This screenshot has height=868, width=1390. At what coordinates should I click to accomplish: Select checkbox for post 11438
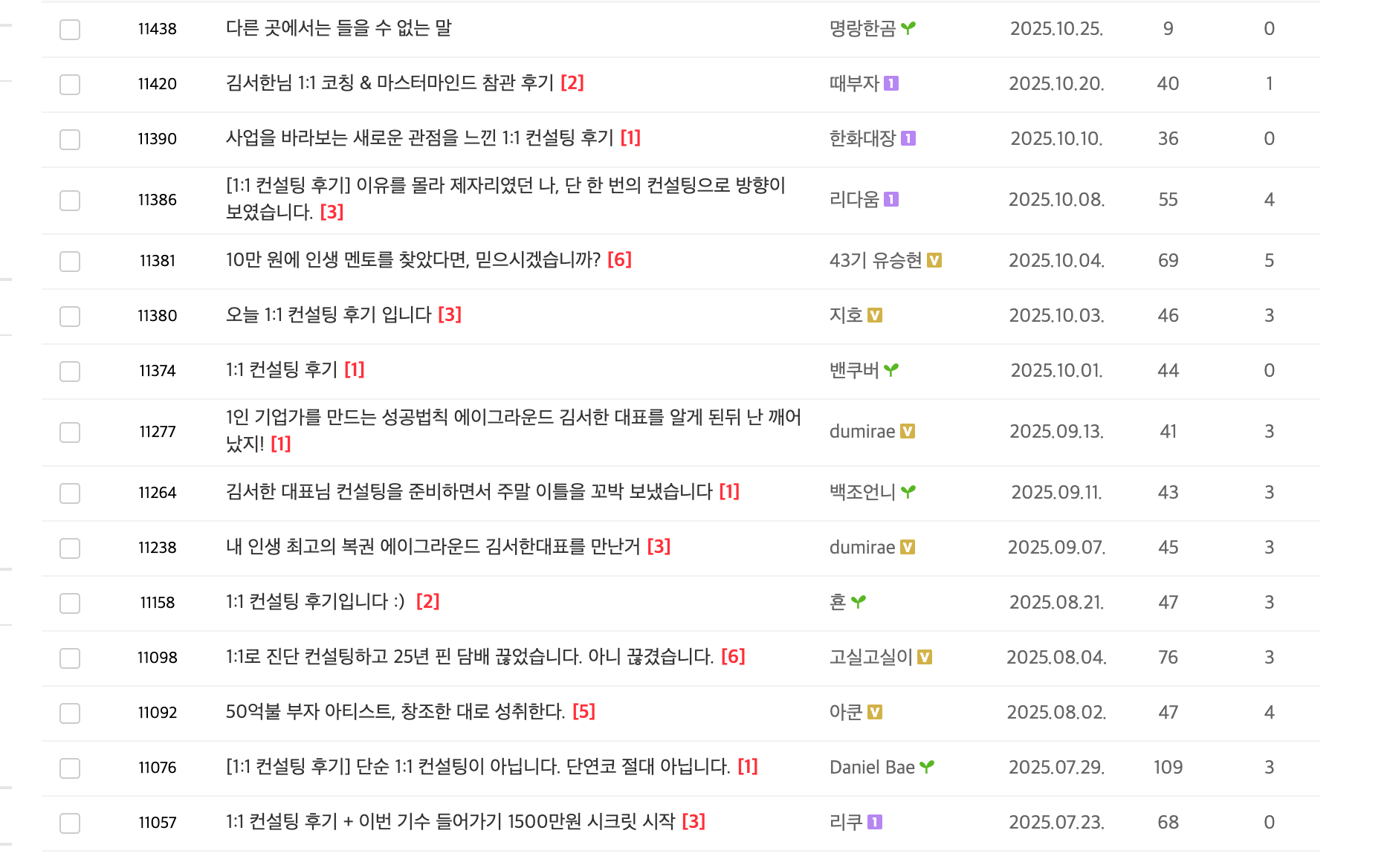point(70,30)
